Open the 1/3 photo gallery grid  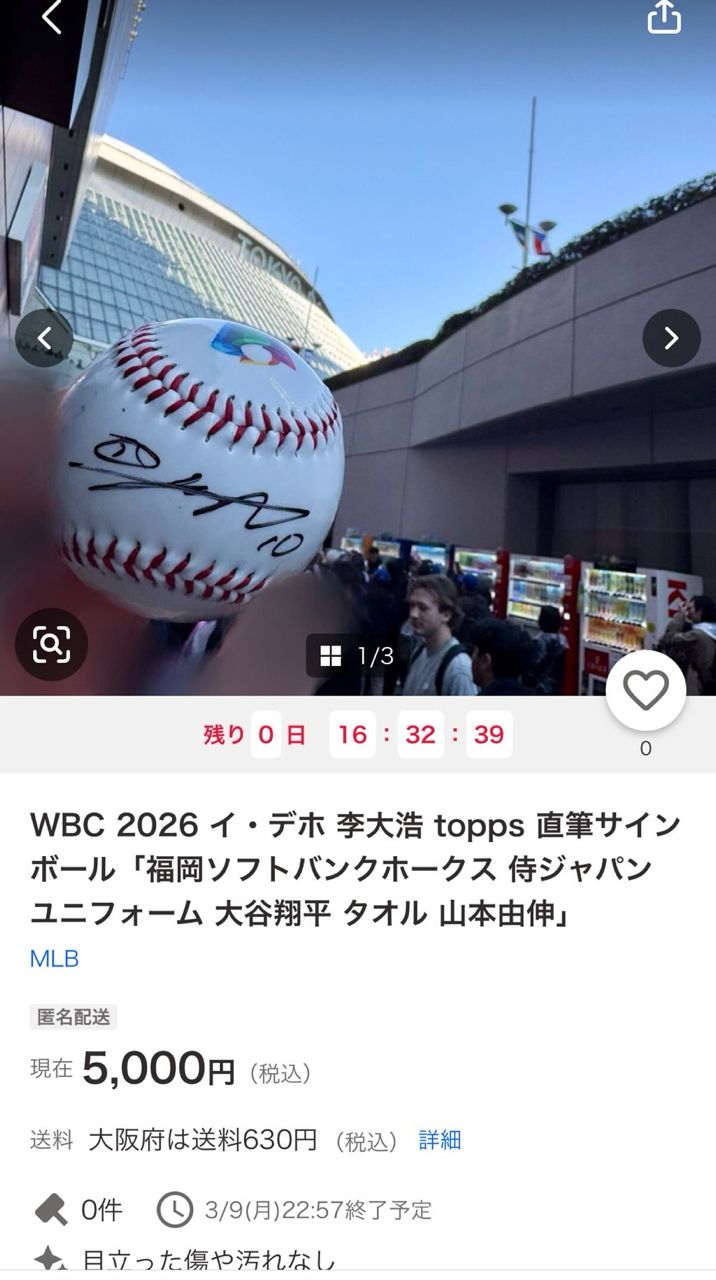pos(357,656)
